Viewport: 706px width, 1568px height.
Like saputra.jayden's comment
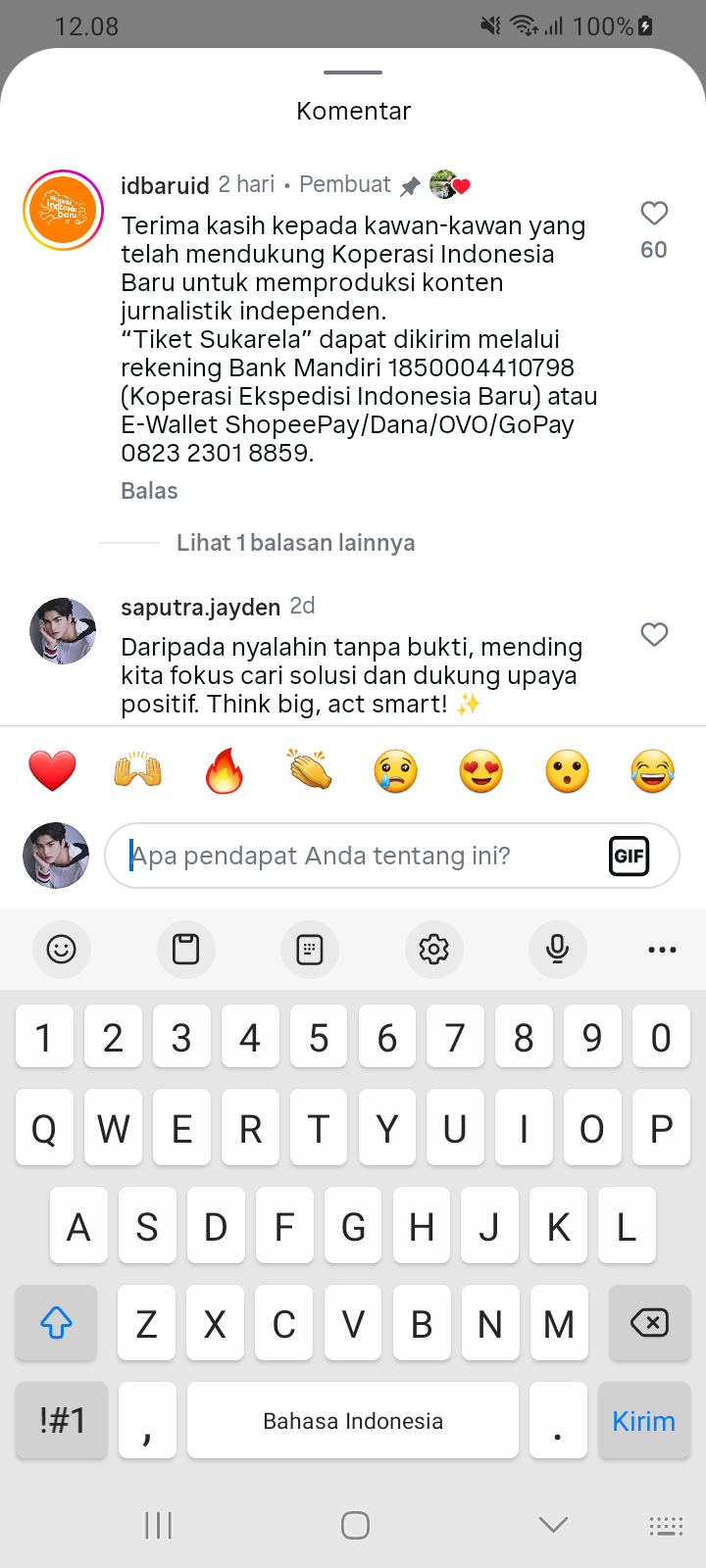click(x=654, y=635)
